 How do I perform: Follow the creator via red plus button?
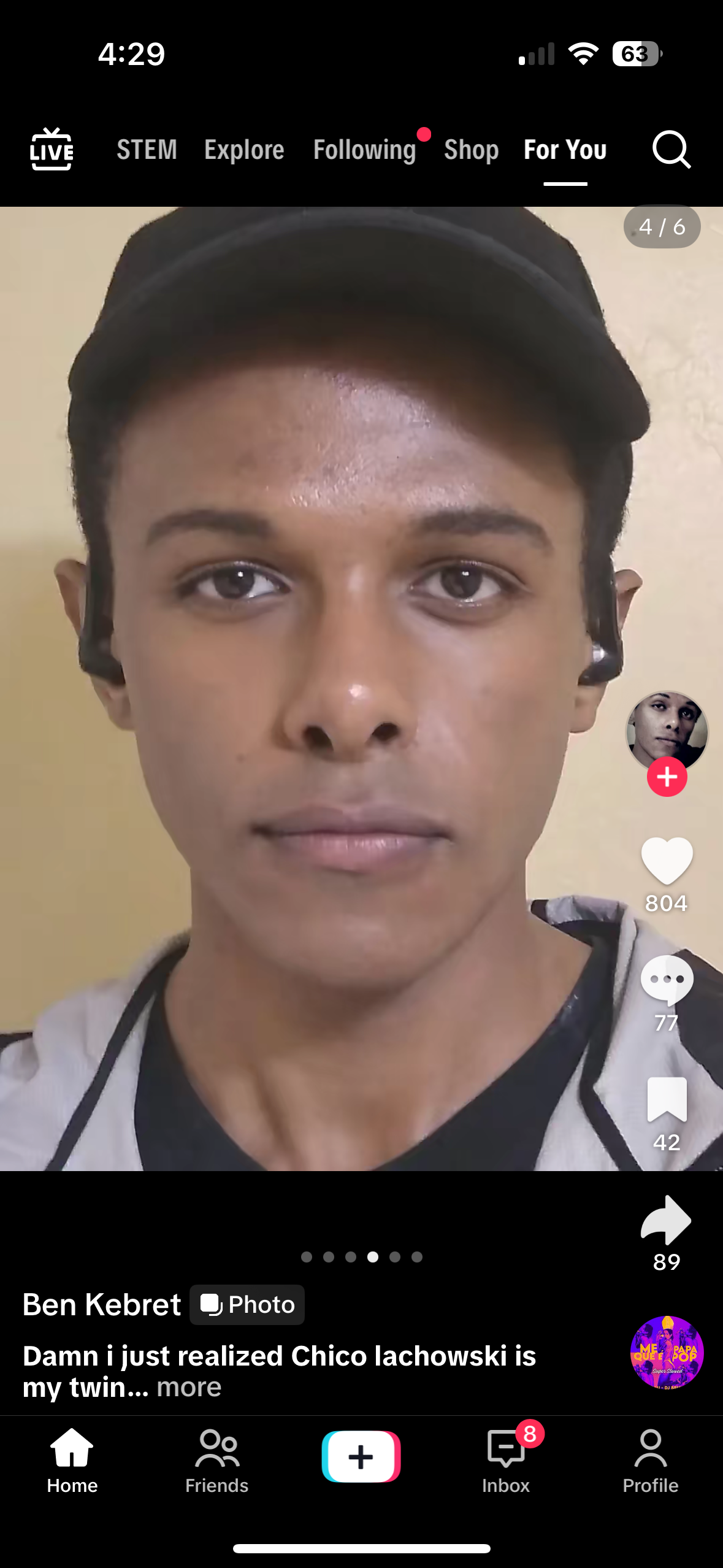[x=667, y=777]
